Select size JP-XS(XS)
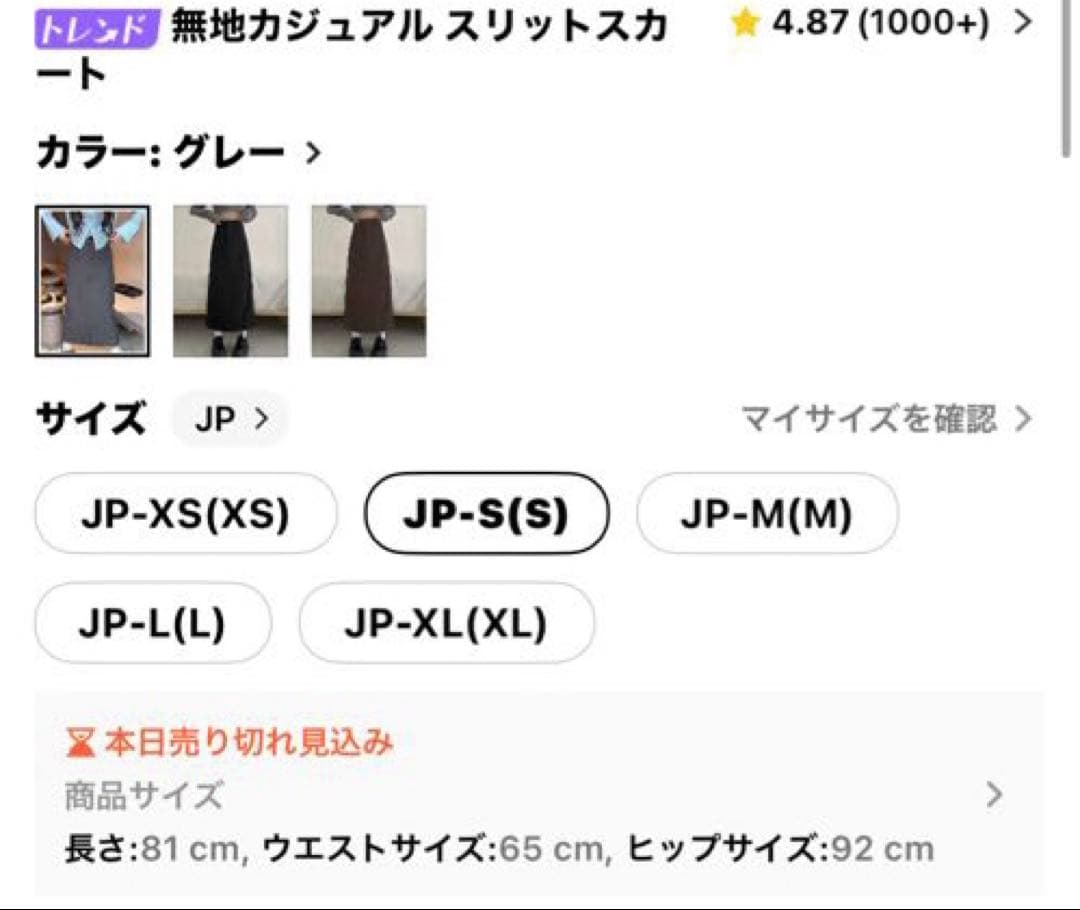This screenshot has width=1080, height=910. (185, 514)
